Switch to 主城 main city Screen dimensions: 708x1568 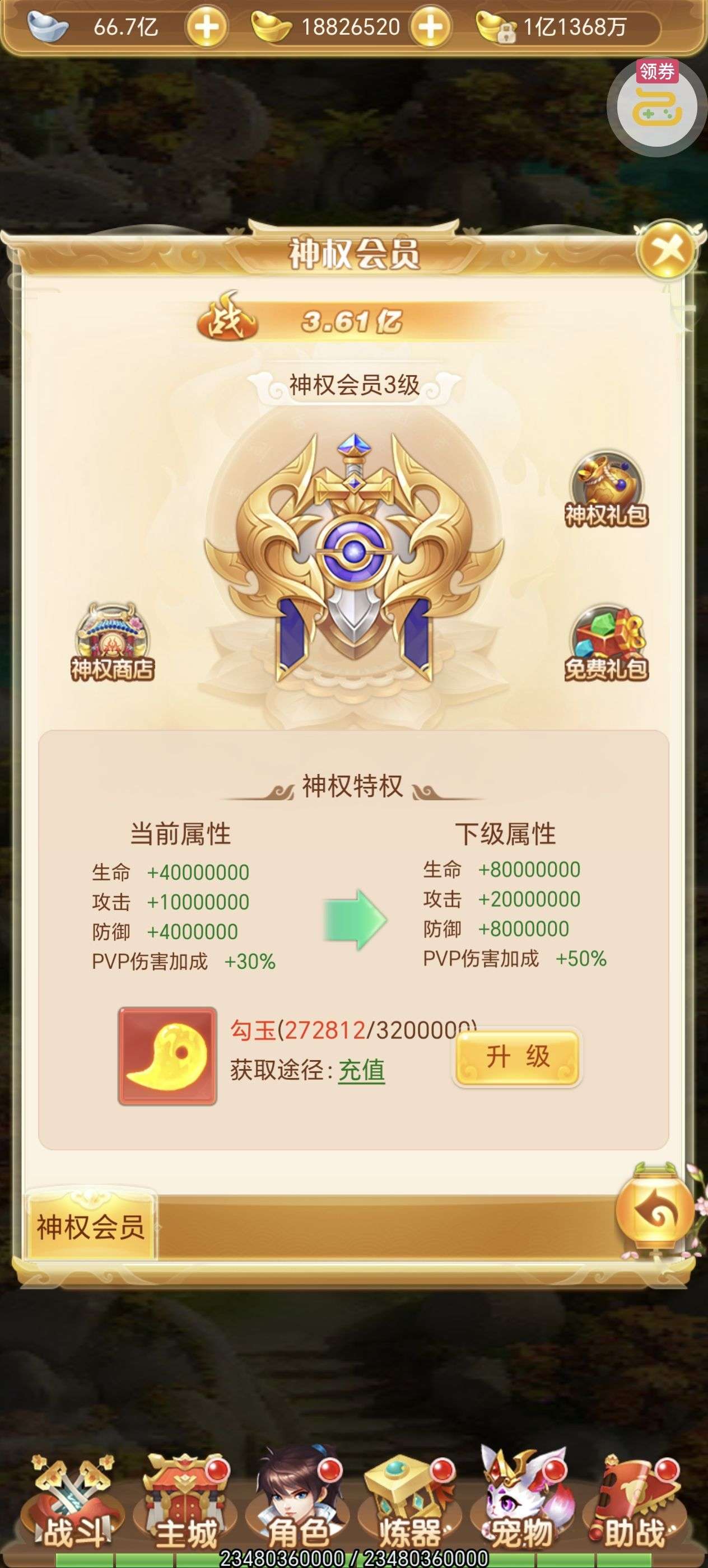(x=184, y=1504)
